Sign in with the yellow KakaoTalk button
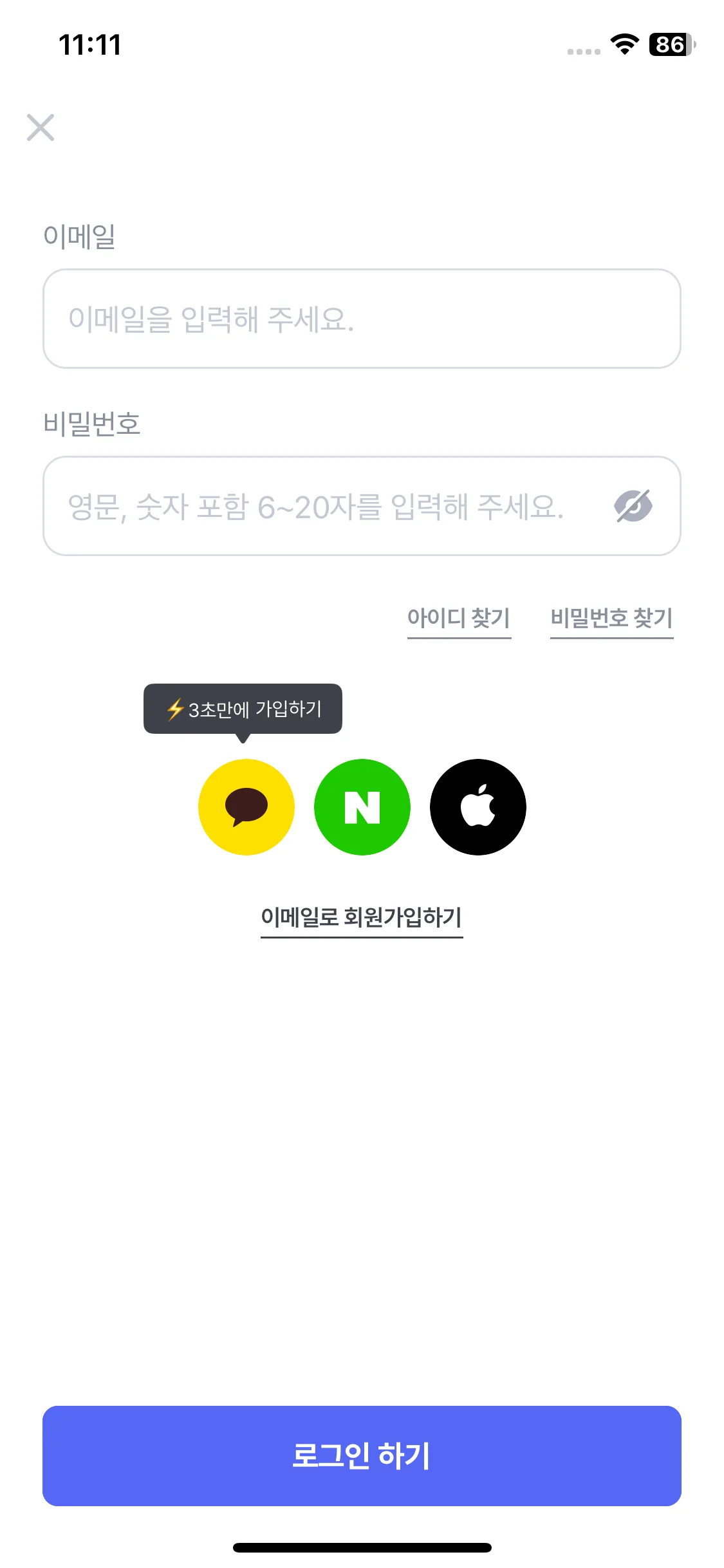Screen dimensions: 724x1568 [246, 807]
